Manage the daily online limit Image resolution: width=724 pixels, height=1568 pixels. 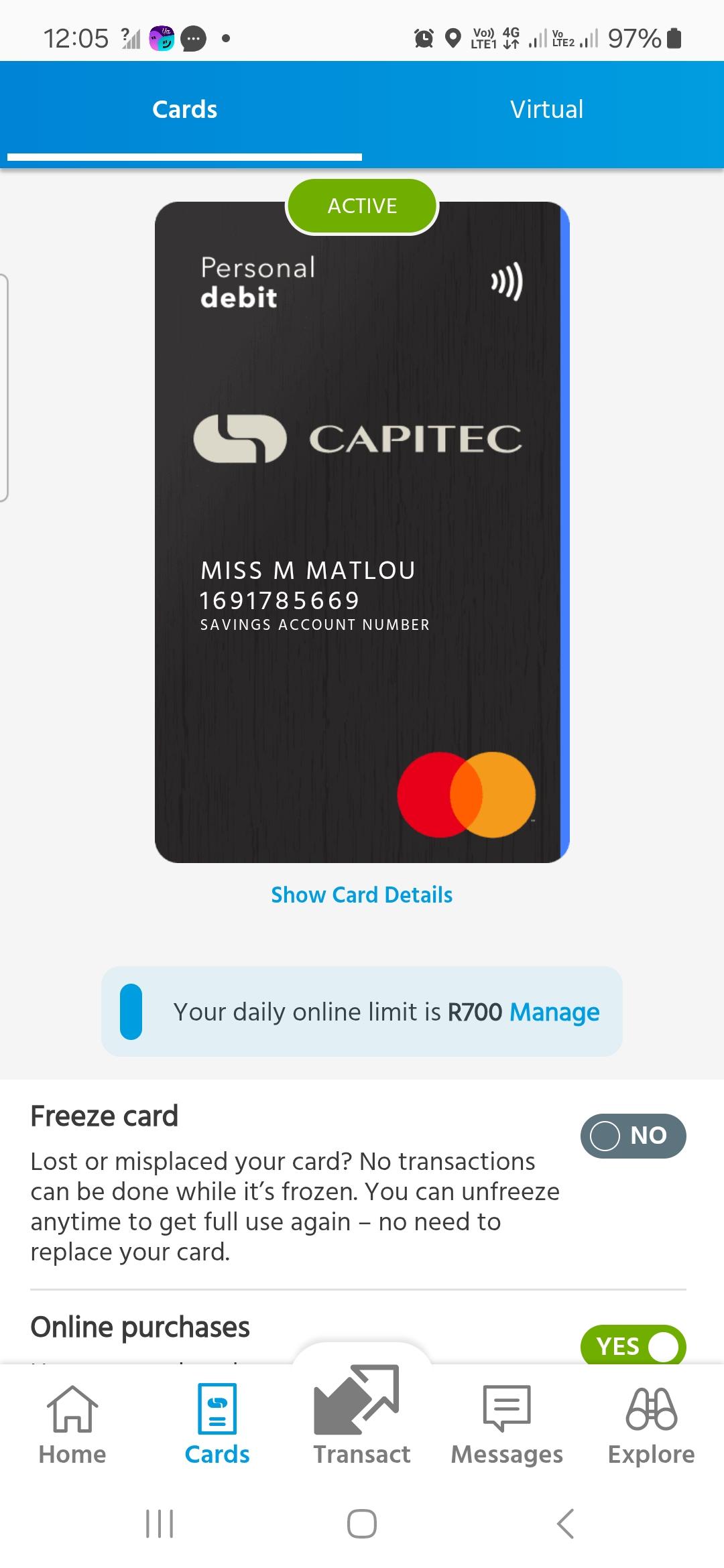pos(554,1012)
